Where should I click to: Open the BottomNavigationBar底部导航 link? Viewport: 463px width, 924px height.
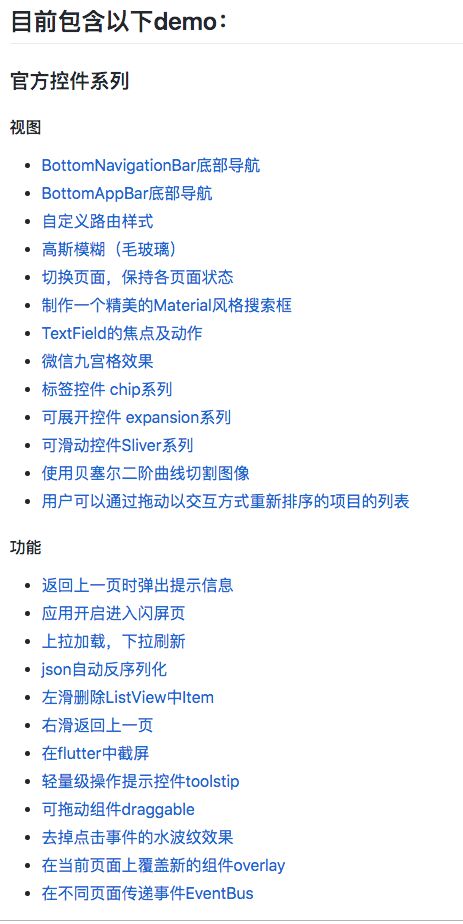(151, 166)
